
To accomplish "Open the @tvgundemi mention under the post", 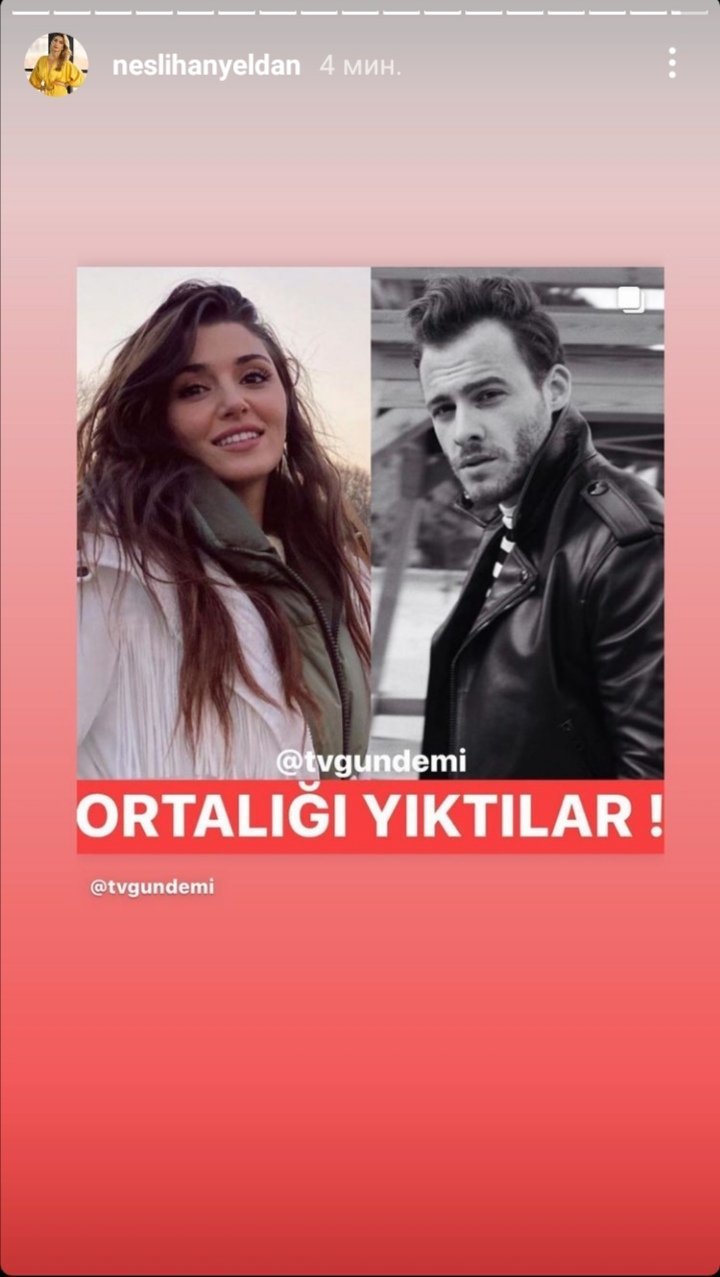I will [152, 887].
